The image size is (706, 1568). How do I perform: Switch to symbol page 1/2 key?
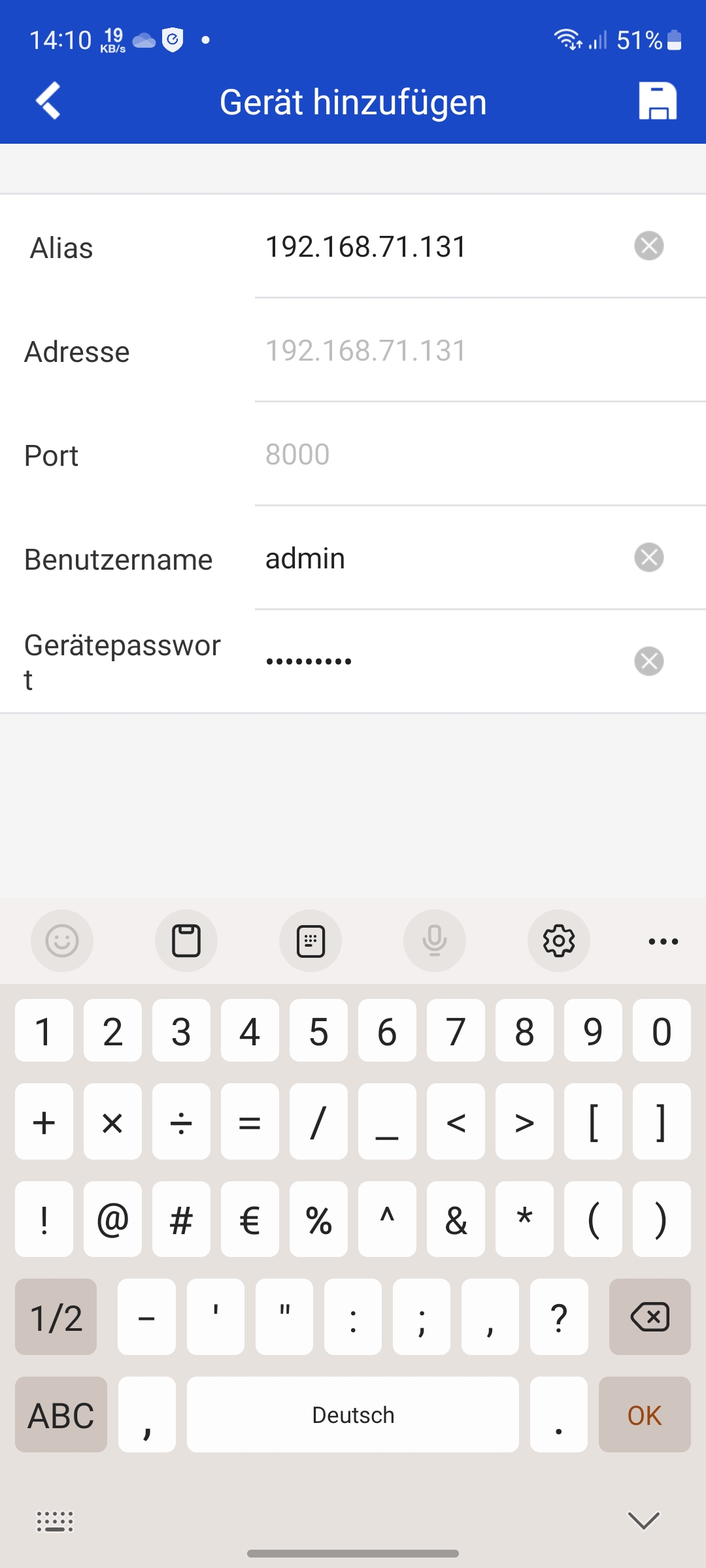tap(56, 1316)
